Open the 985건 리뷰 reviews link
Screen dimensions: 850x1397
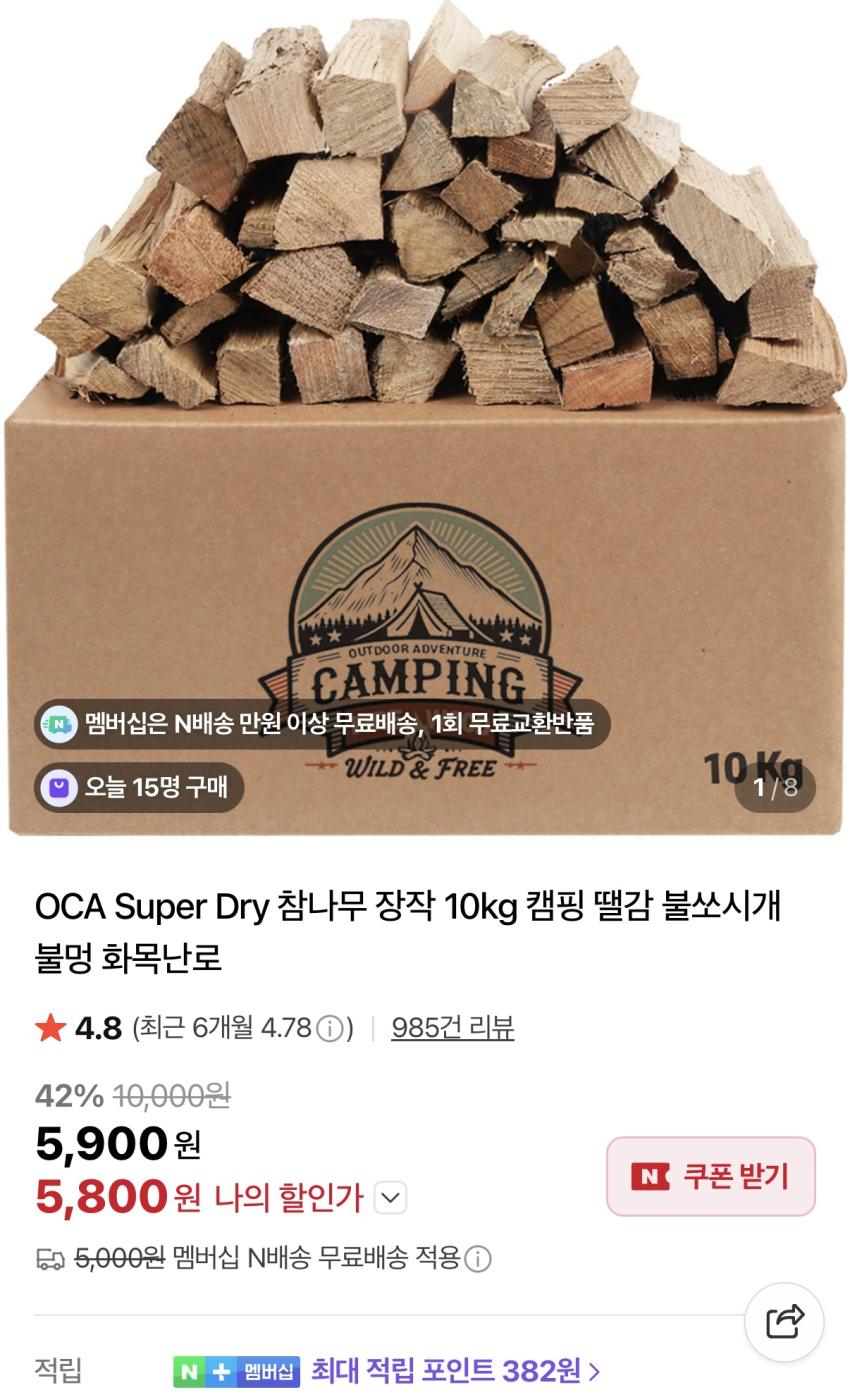click(452, 1028)
